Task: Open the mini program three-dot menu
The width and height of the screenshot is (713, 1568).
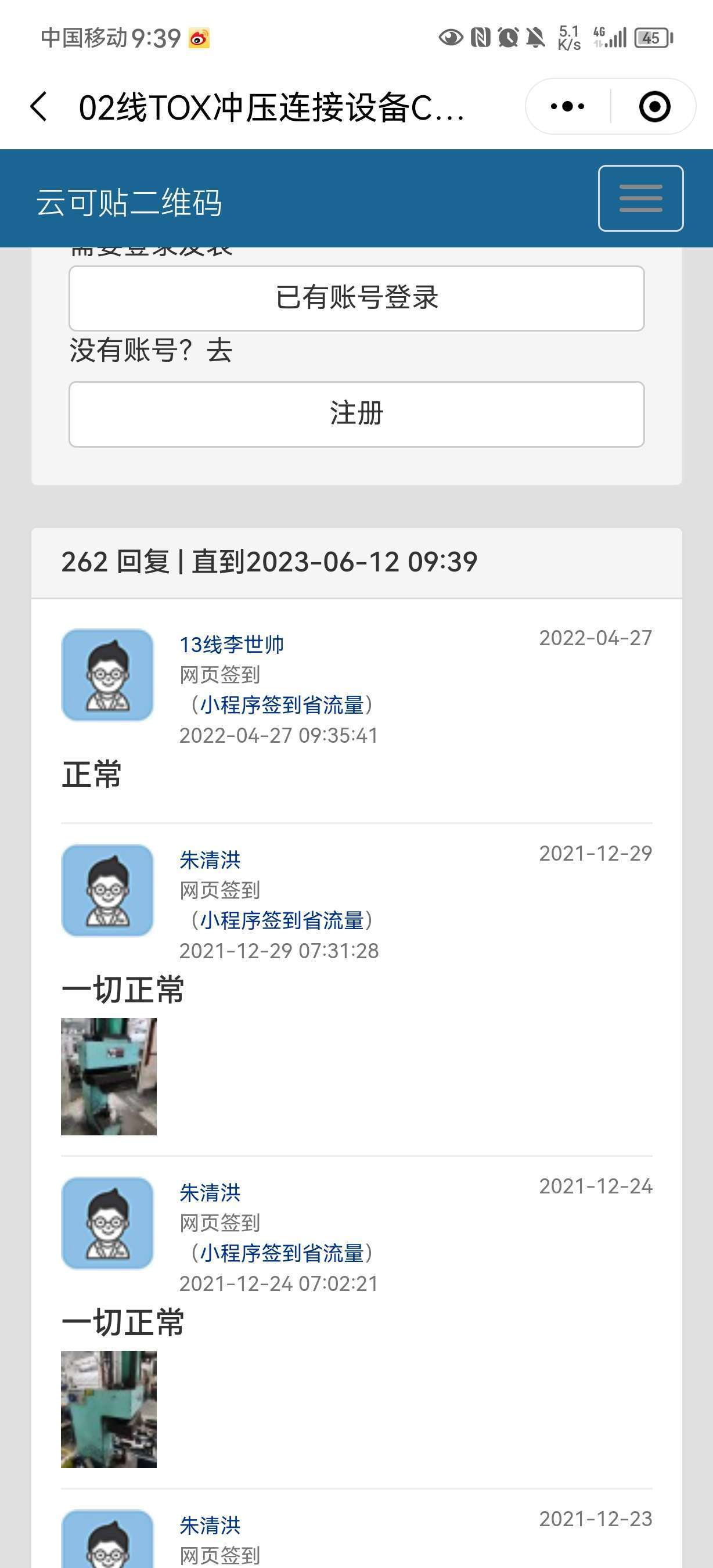Action: click(x=567, y=106)
